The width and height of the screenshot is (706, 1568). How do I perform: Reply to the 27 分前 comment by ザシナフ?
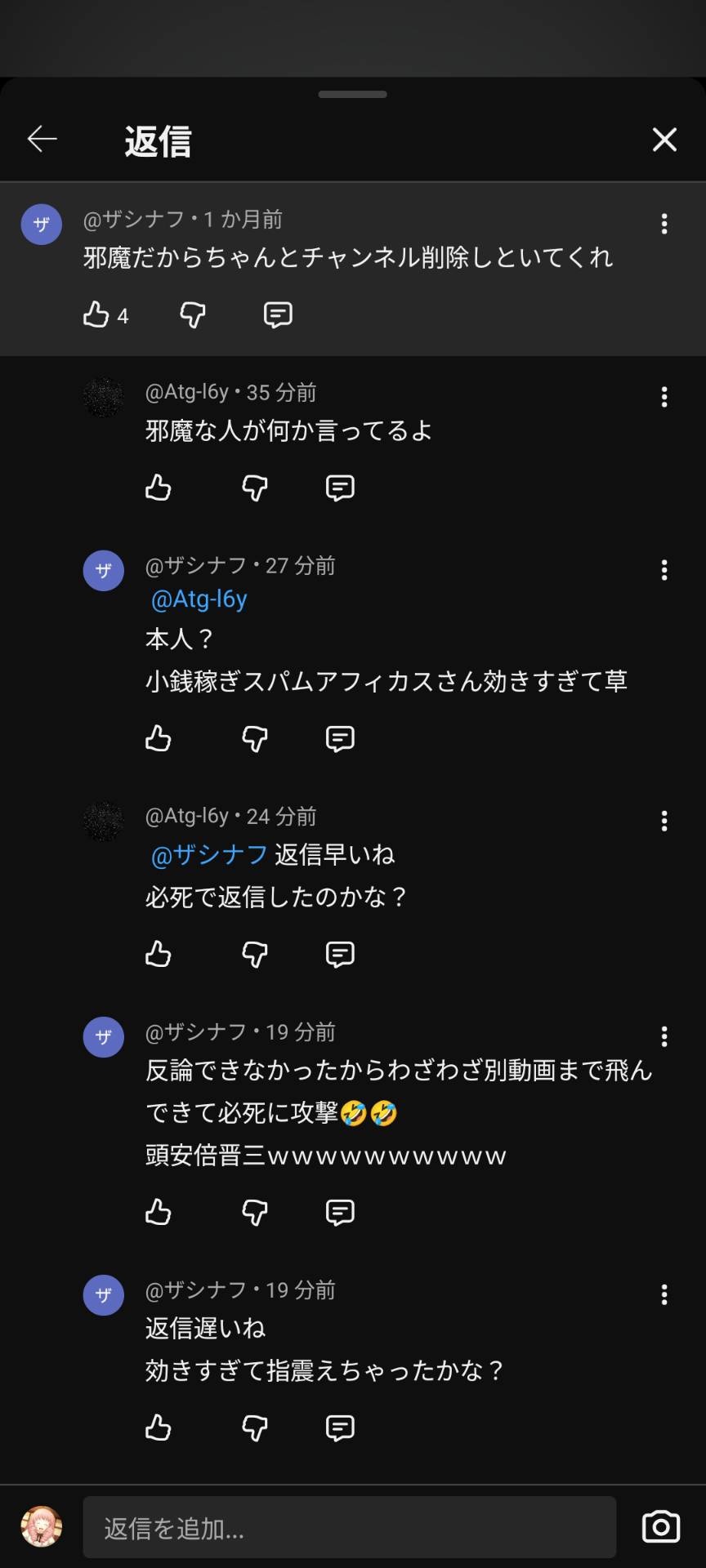pos(340,739)
